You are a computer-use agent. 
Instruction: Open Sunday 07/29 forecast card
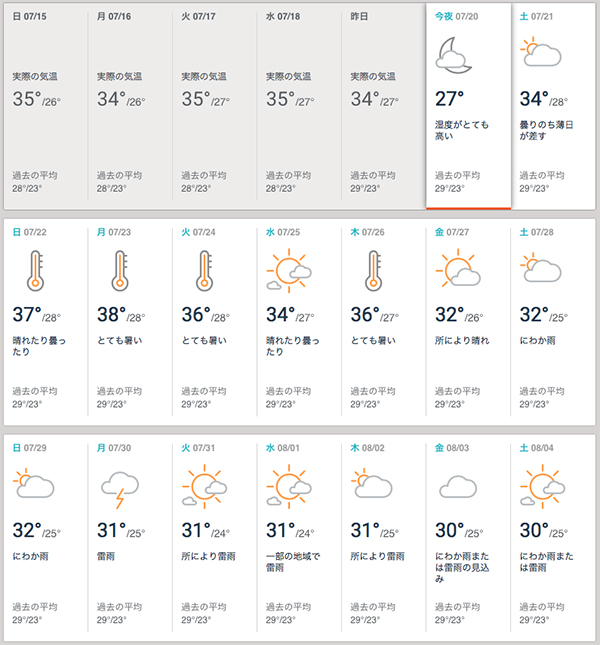47,537
